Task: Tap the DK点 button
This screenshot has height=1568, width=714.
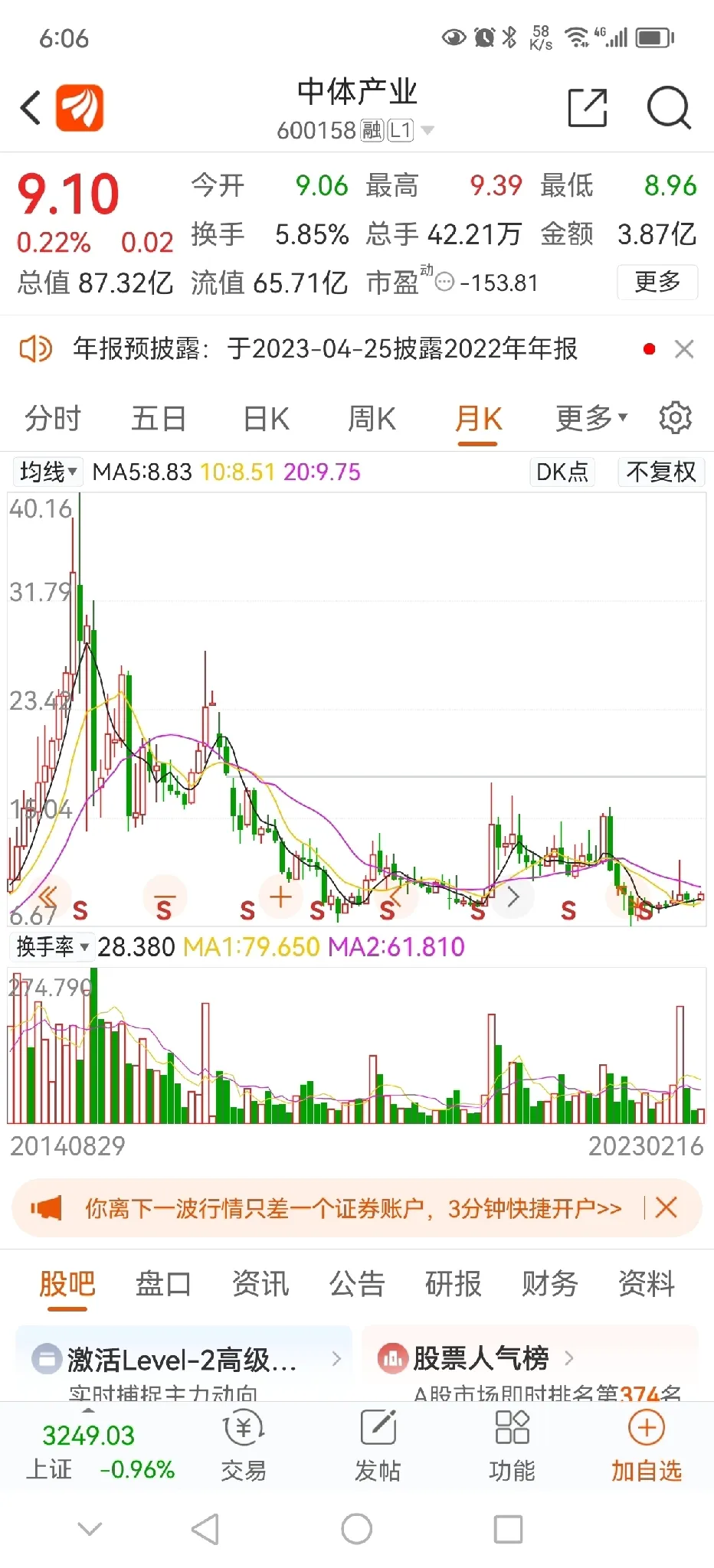Action: pos(562,472)
